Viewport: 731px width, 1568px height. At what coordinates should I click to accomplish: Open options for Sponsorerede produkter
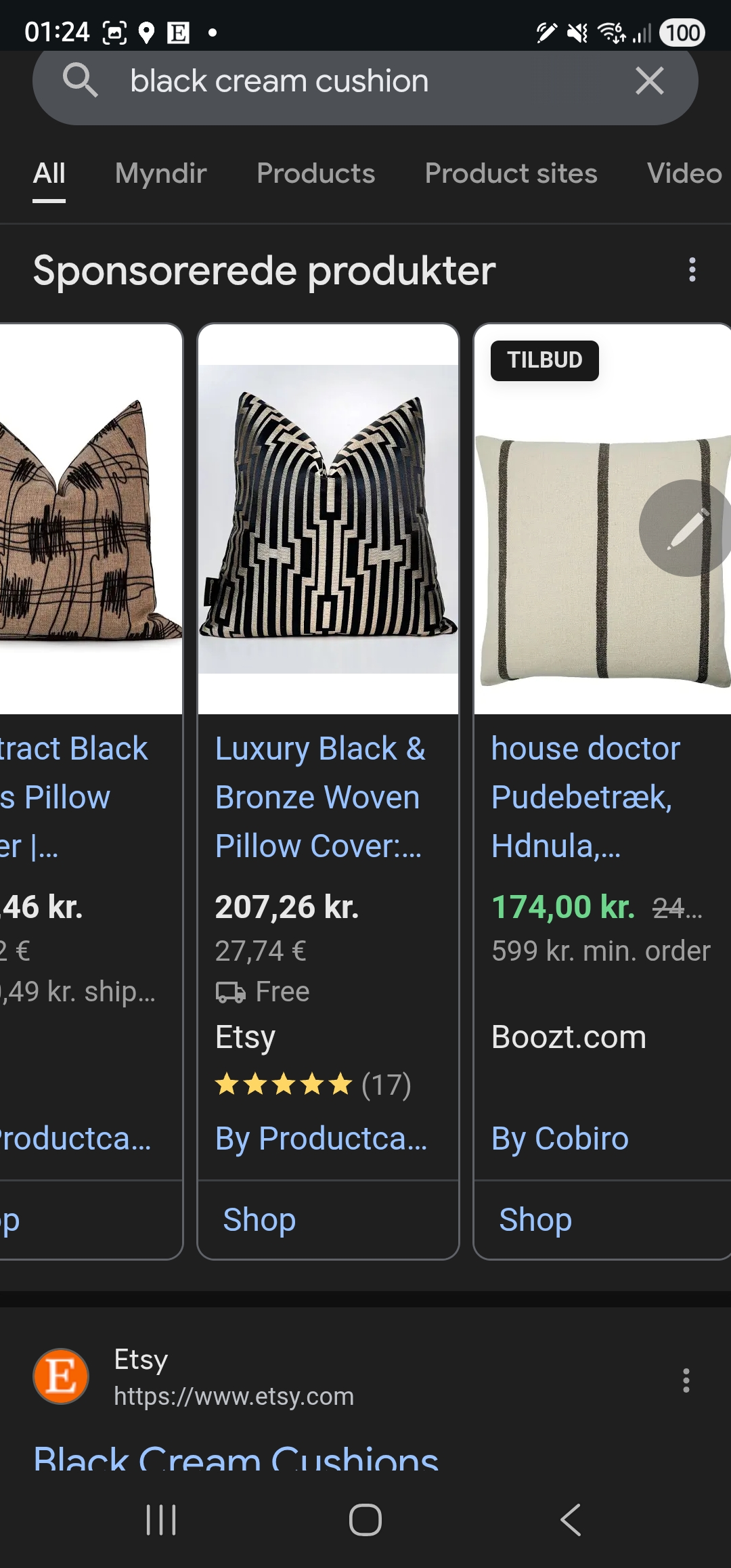pos(692,269)
